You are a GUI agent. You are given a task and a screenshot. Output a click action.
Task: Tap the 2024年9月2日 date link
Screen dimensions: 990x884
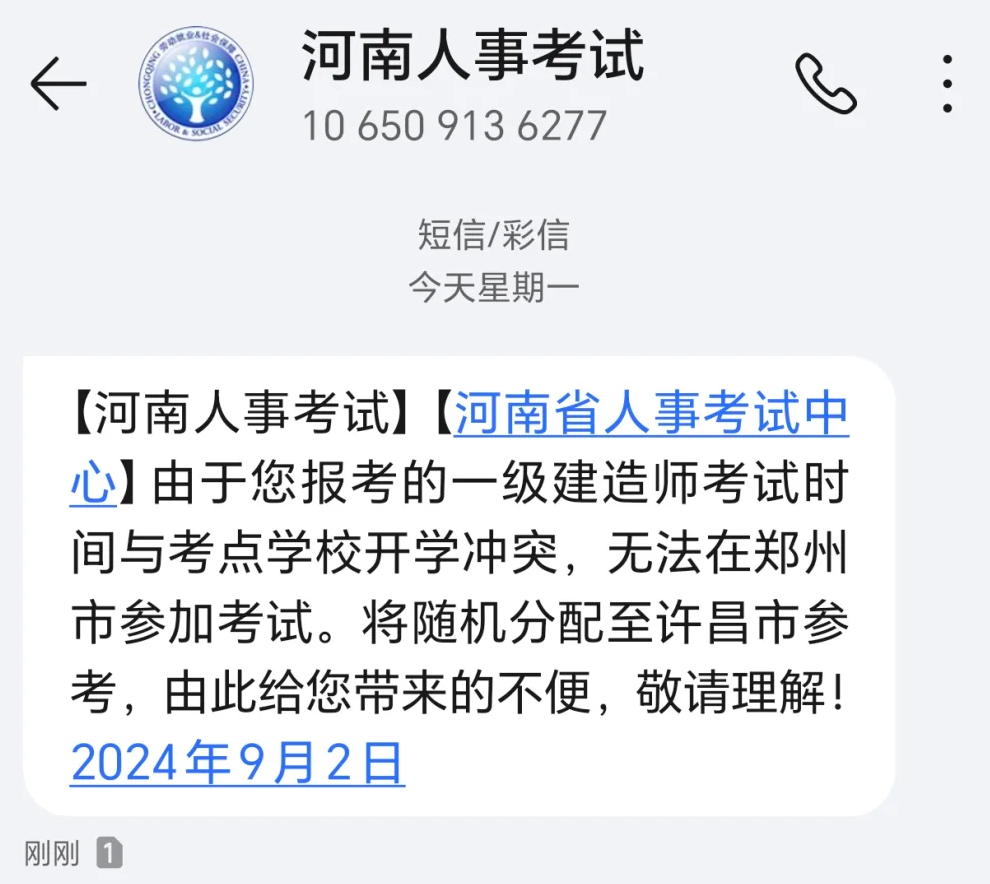[x=238, y=764]
